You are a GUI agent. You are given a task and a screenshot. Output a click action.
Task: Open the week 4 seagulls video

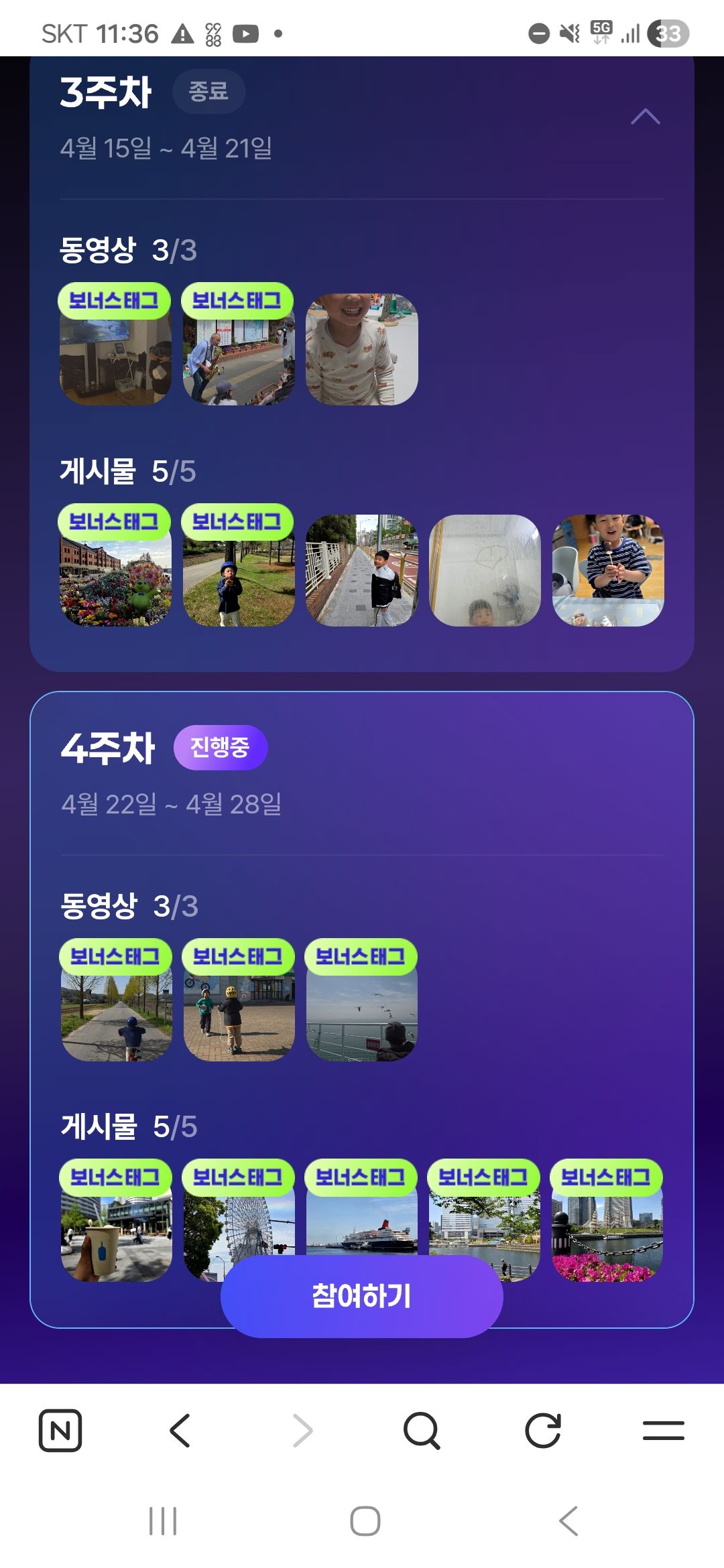coord(362,1005)
